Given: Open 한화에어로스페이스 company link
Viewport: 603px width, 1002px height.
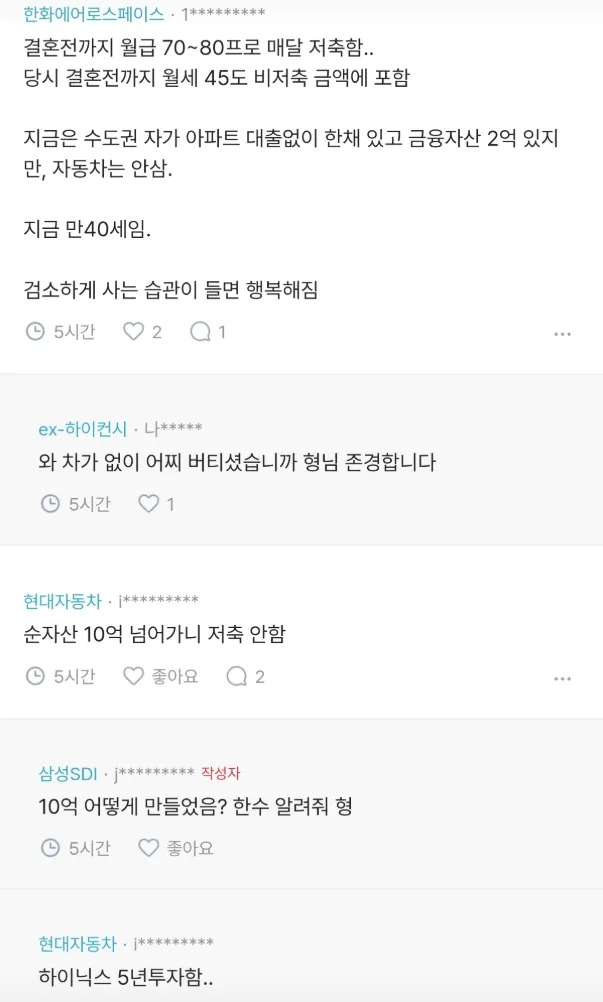Looking at the screenshot, I should click(94, 13).
